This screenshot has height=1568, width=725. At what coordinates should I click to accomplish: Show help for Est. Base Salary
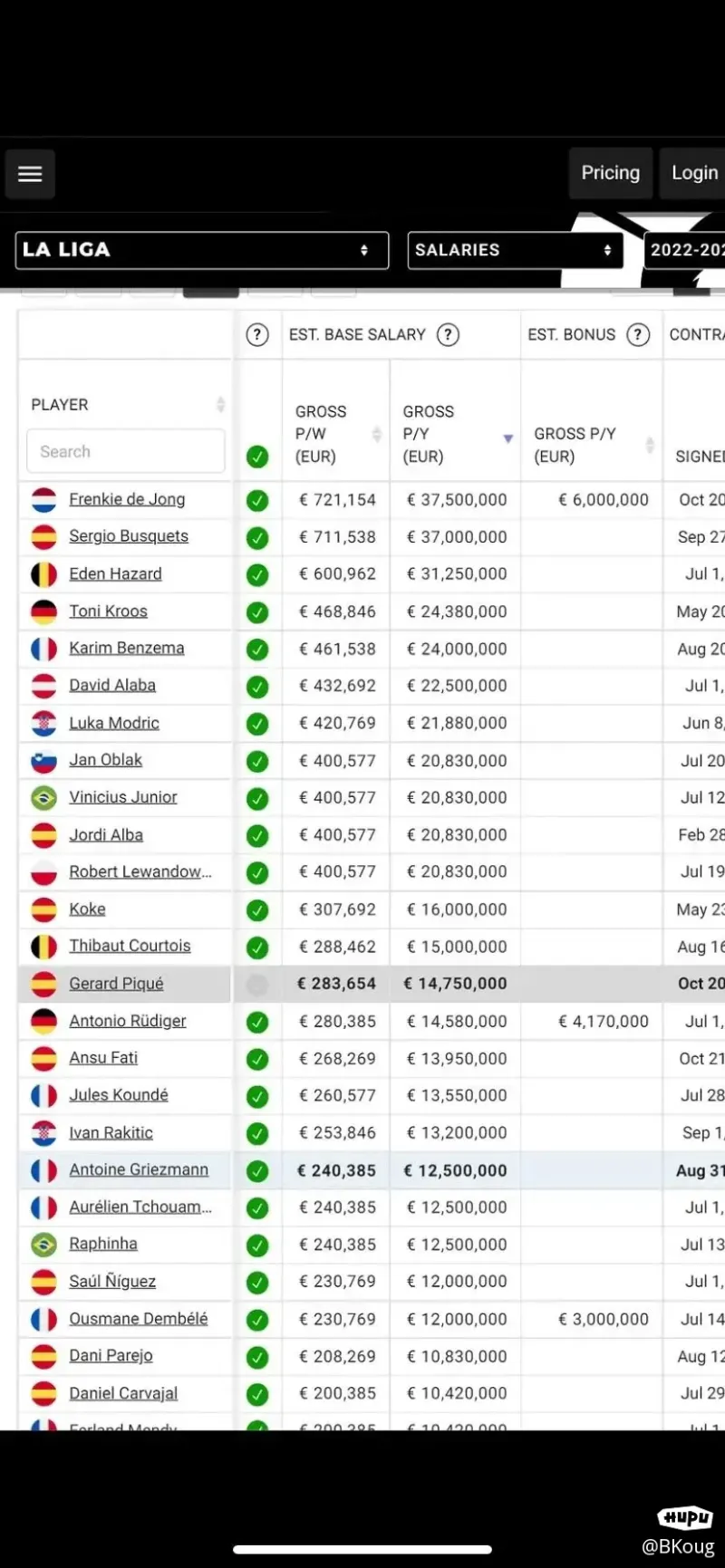coord(448,335)
